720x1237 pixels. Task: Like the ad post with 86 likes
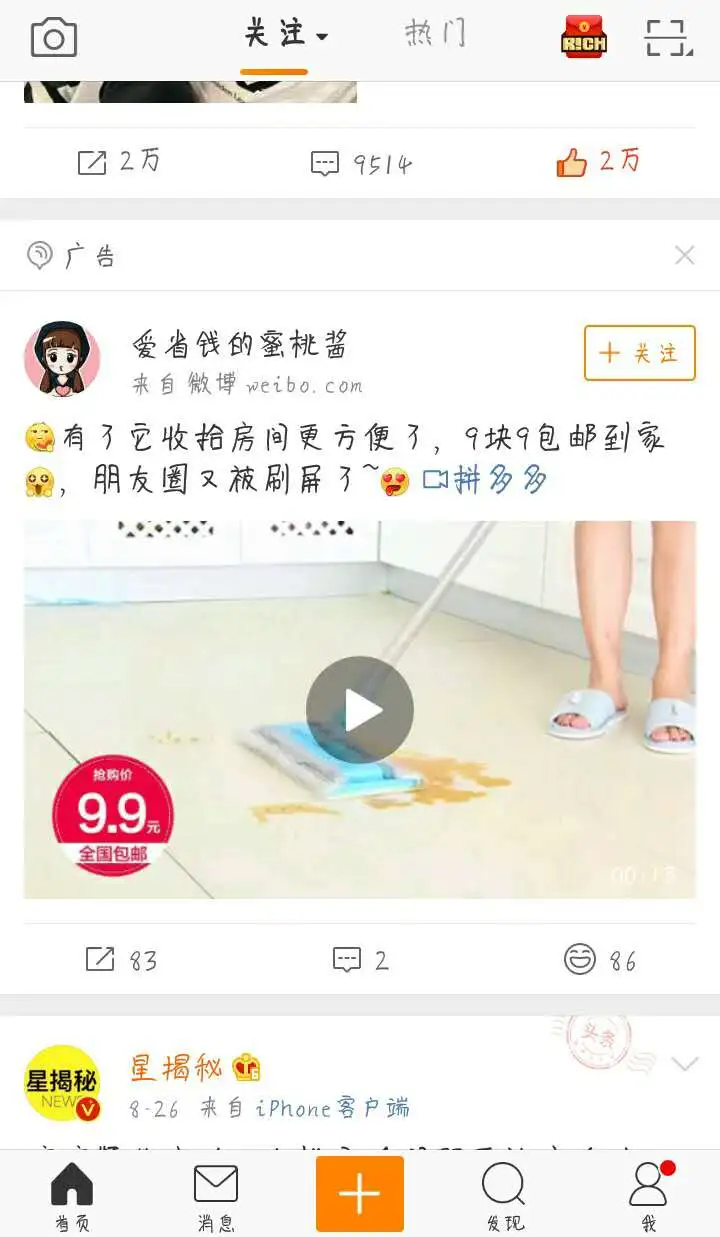(599, 961)
